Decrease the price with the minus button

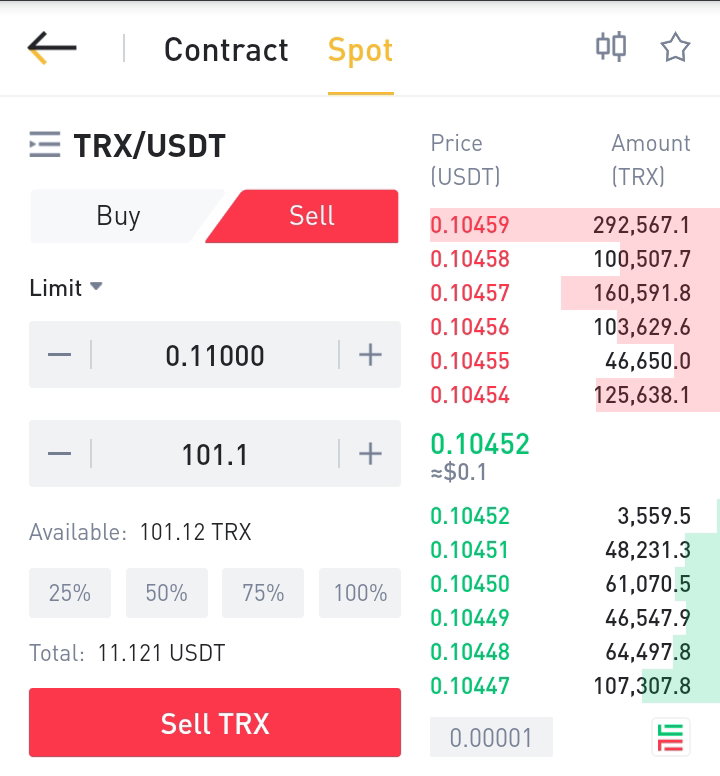click(x=59, y=355)
